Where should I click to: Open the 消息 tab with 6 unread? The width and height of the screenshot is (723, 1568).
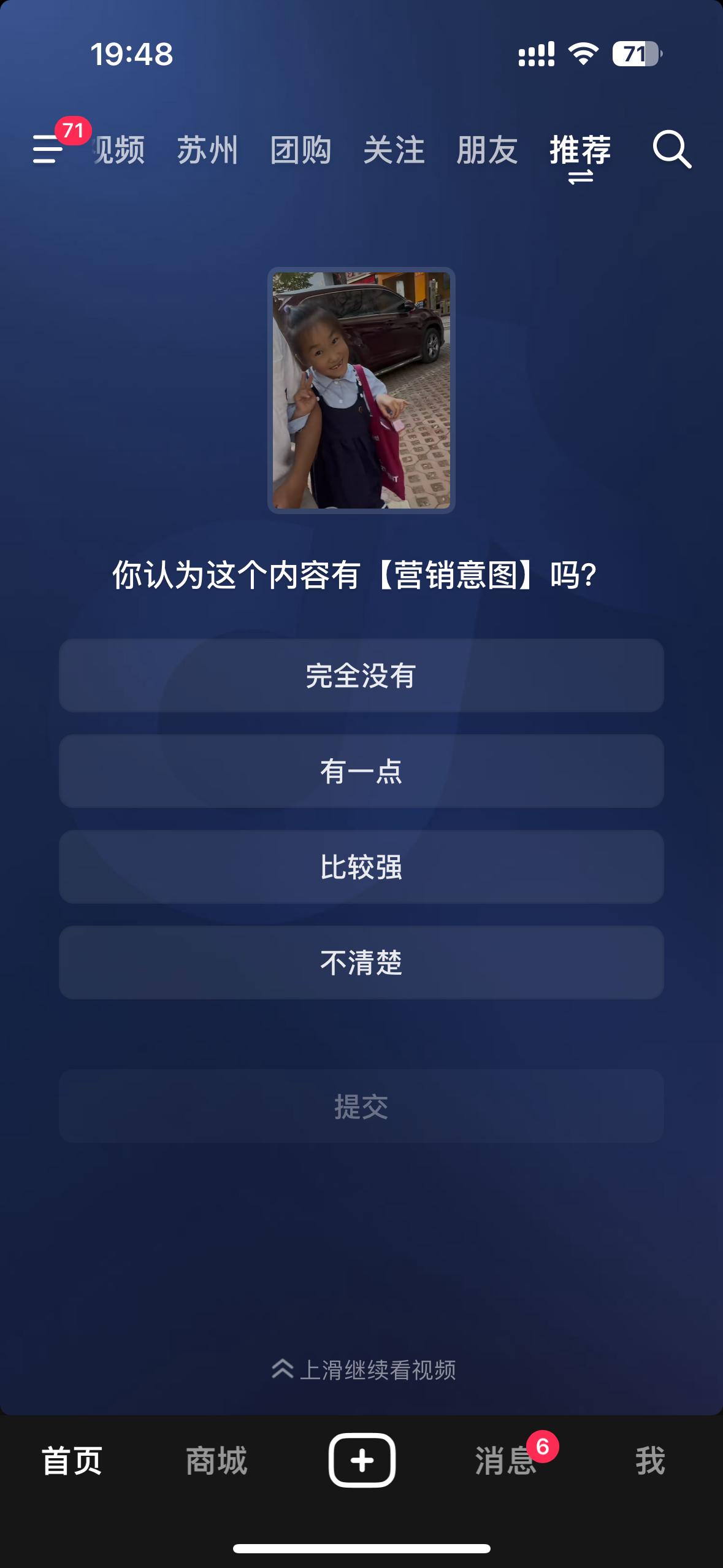tap(506, 1461)
